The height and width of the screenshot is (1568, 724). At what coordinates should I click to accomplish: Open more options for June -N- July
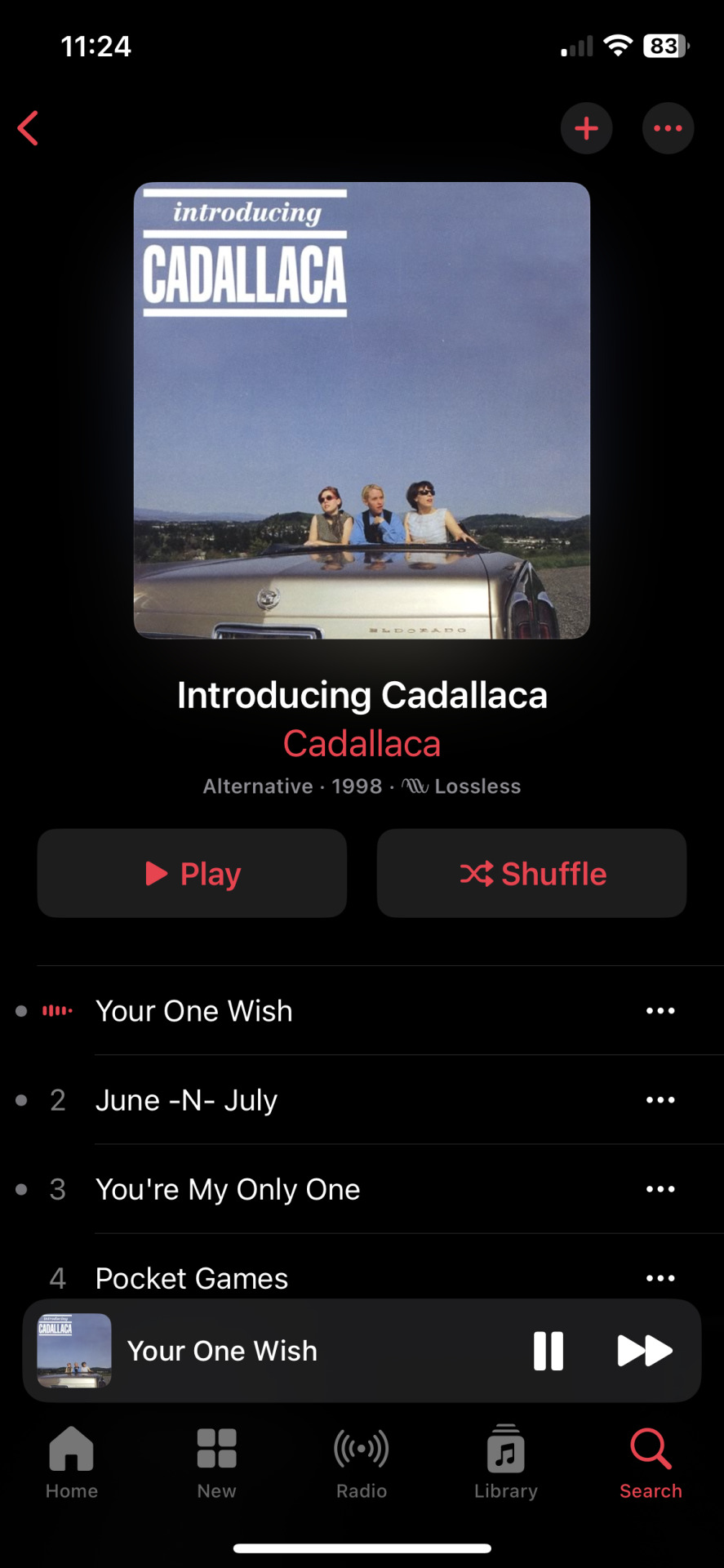(x=660, y=1100)
